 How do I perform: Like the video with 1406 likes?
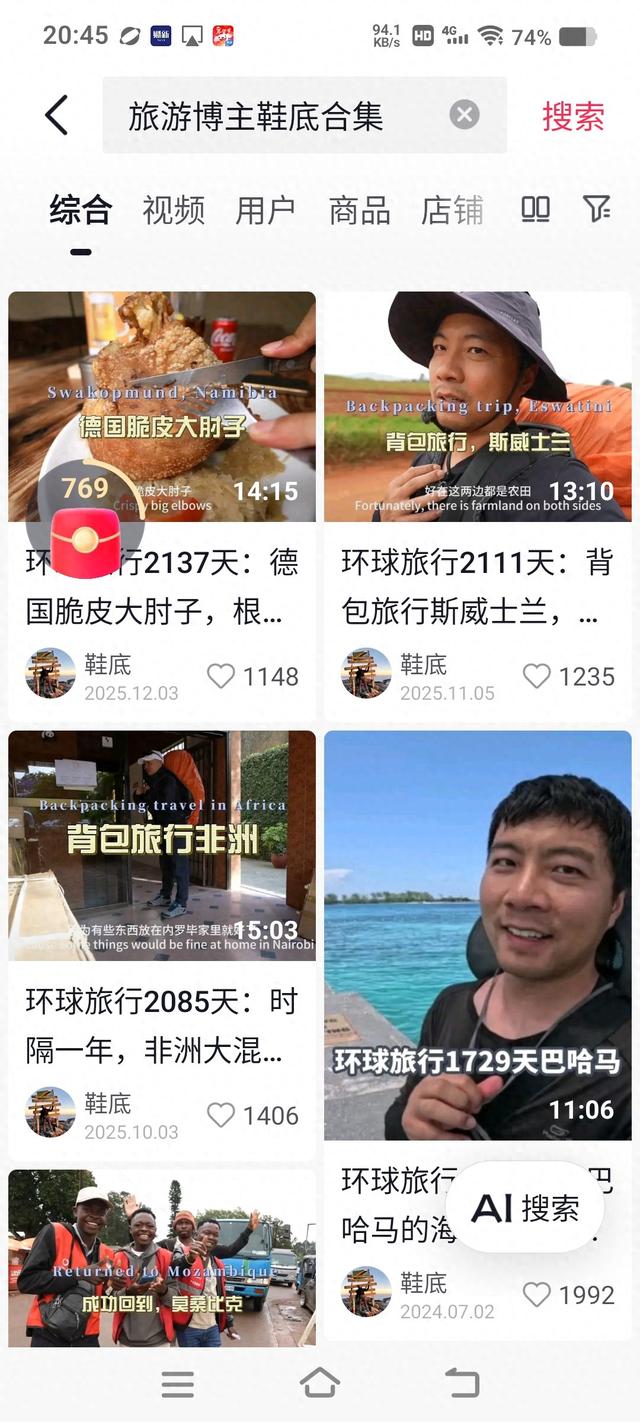(x=221, y=1115)
